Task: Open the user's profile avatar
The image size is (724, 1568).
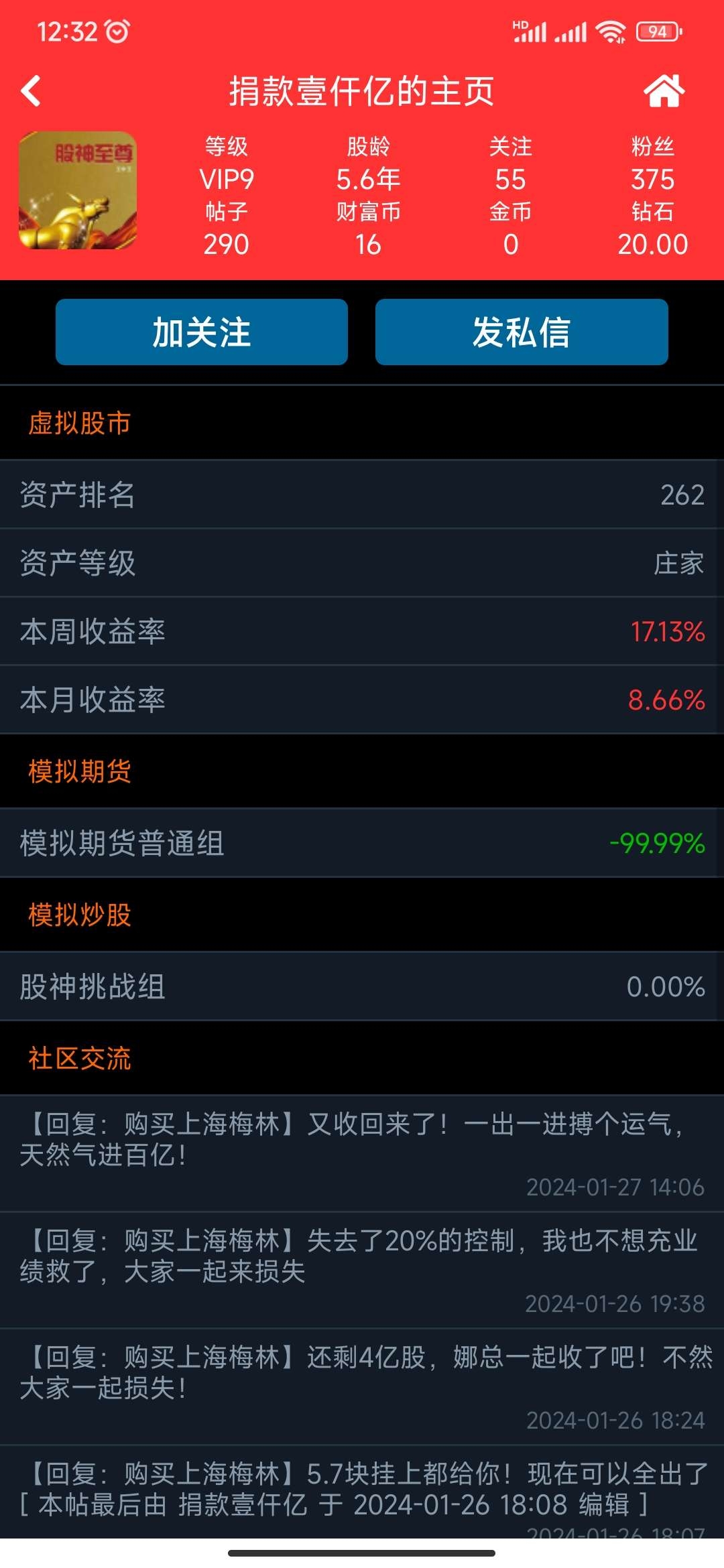Action: click(x=78, y=190)
